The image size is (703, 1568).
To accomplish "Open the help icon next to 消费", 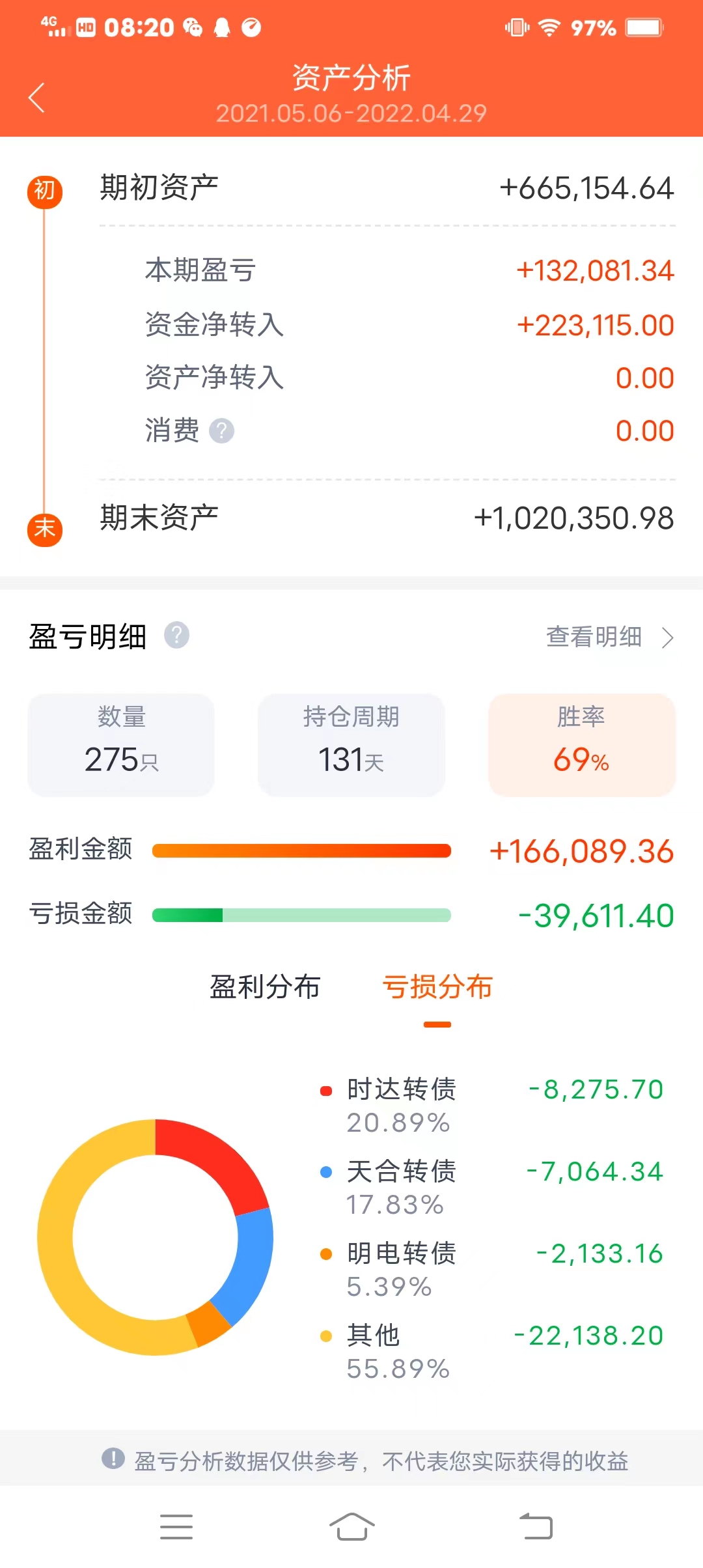I will [x=221, y=431].
